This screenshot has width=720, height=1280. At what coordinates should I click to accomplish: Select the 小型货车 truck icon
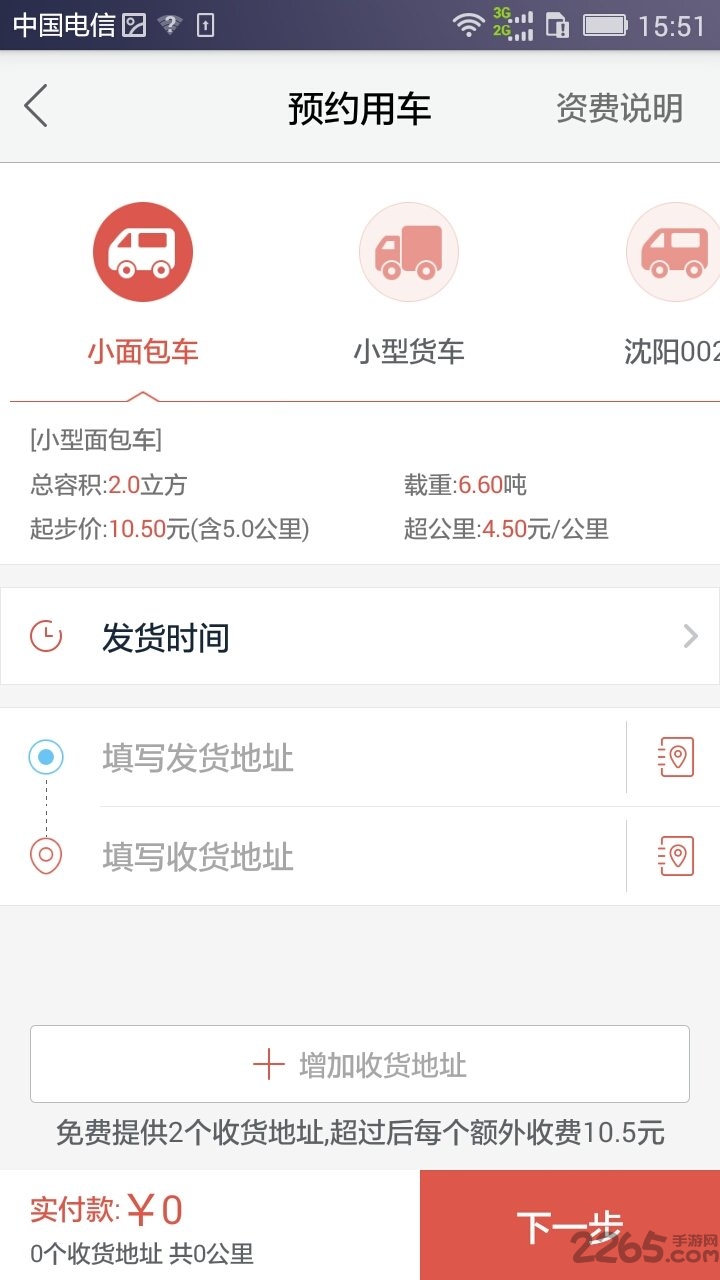tap(408, 250)
